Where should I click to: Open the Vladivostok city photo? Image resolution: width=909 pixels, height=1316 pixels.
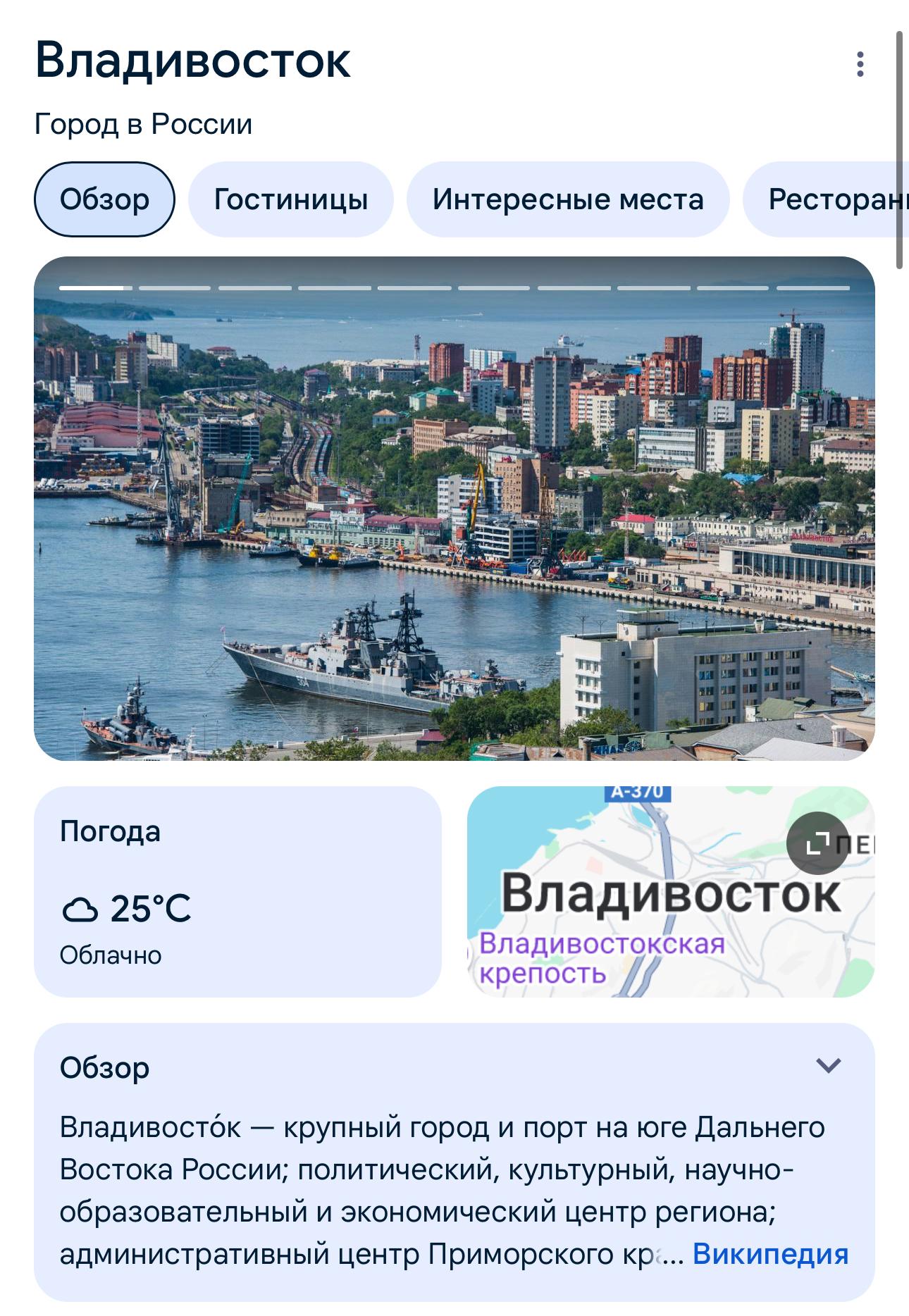point(455,509)
